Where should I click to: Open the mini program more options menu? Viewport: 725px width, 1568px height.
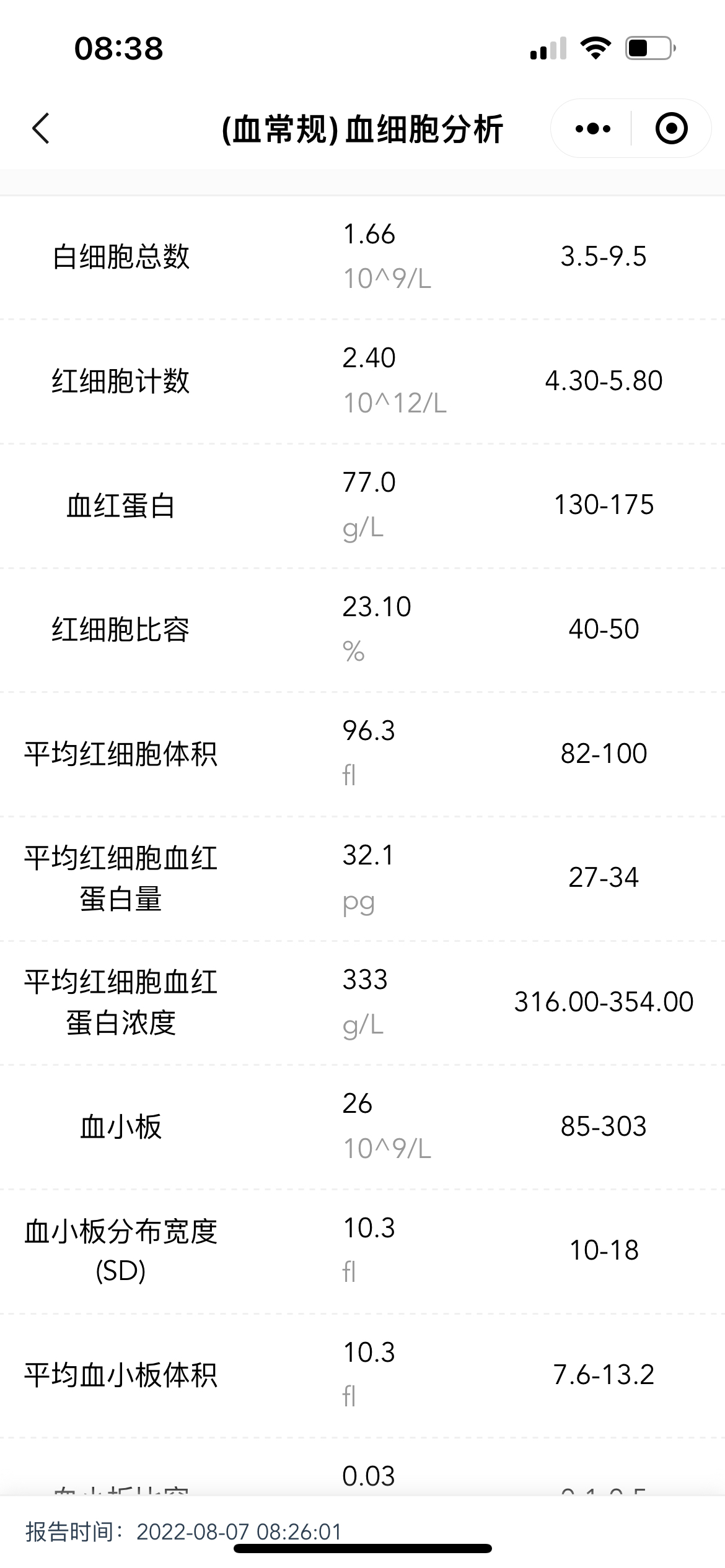(592, 129)
